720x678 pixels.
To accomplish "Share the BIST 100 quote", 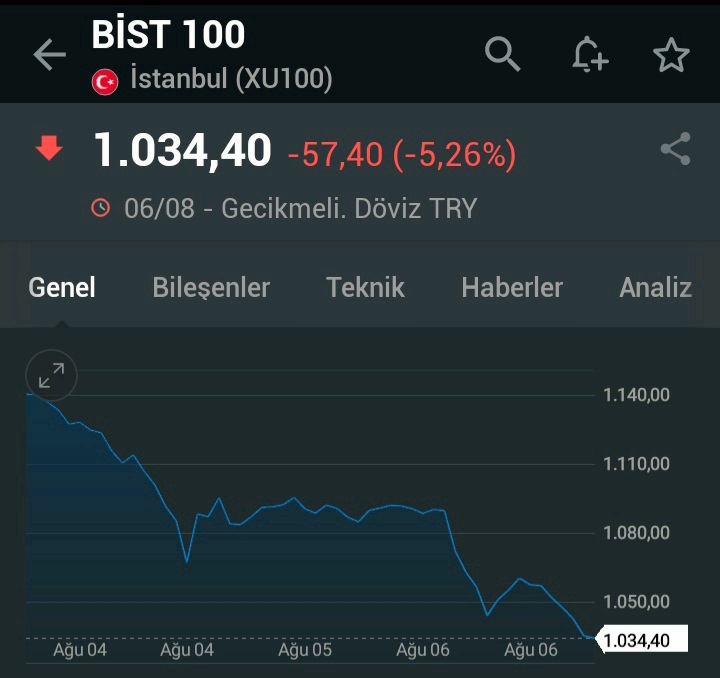I will point(675,149).
